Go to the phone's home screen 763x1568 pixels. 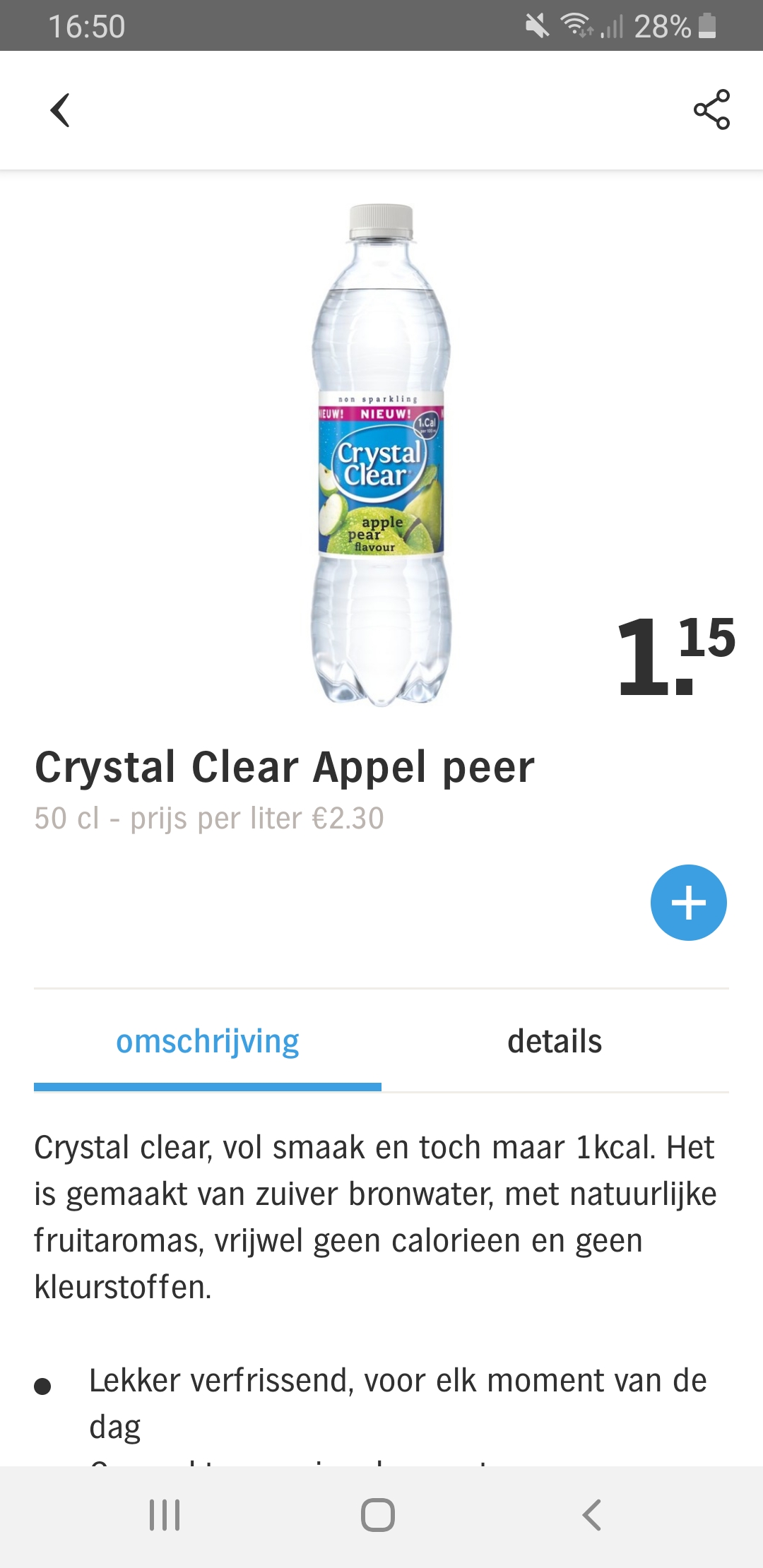378,1514
